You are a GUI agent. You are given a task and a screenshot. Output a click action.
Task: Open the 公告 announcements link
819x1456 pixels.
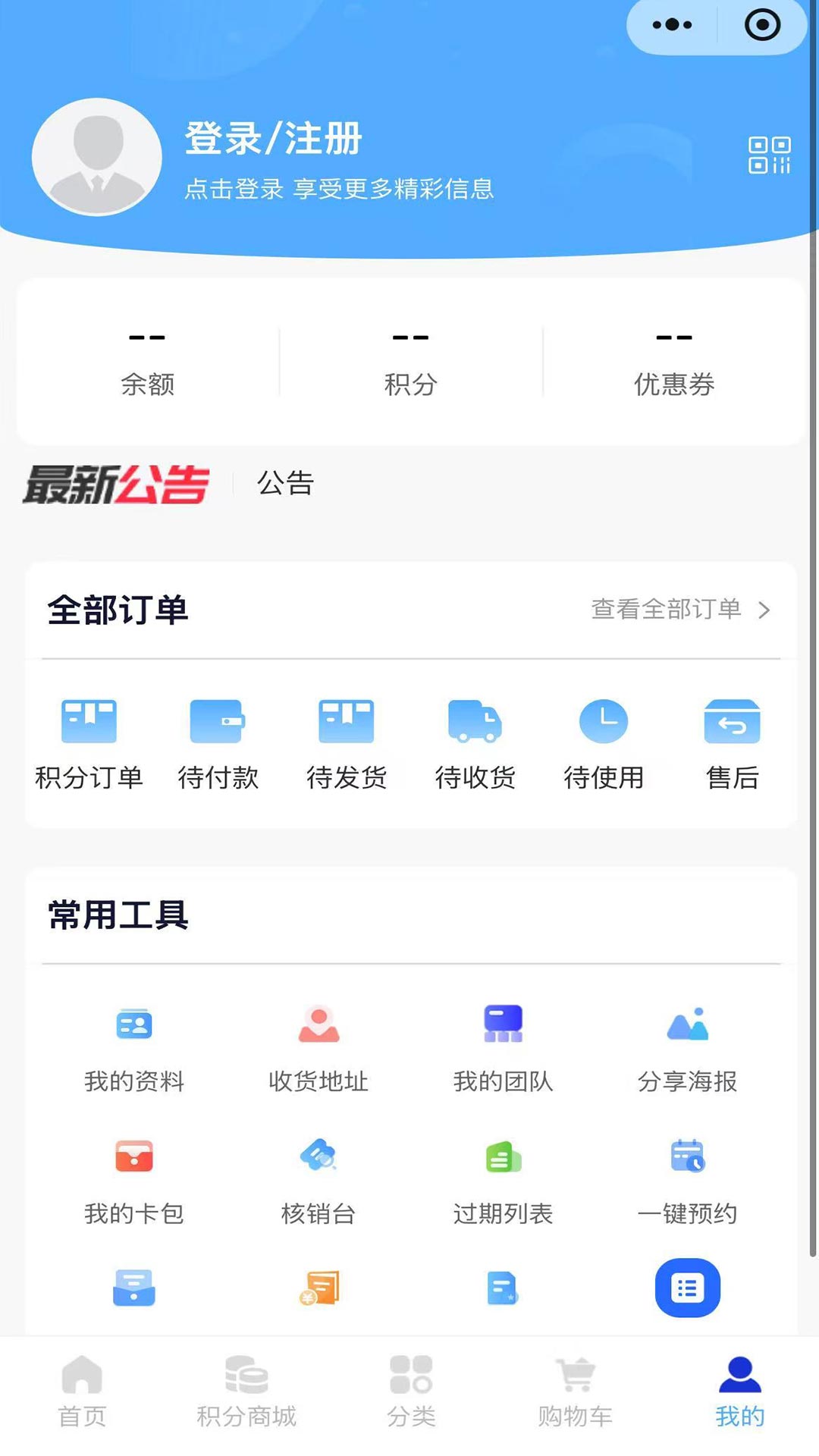click(286, 483)
